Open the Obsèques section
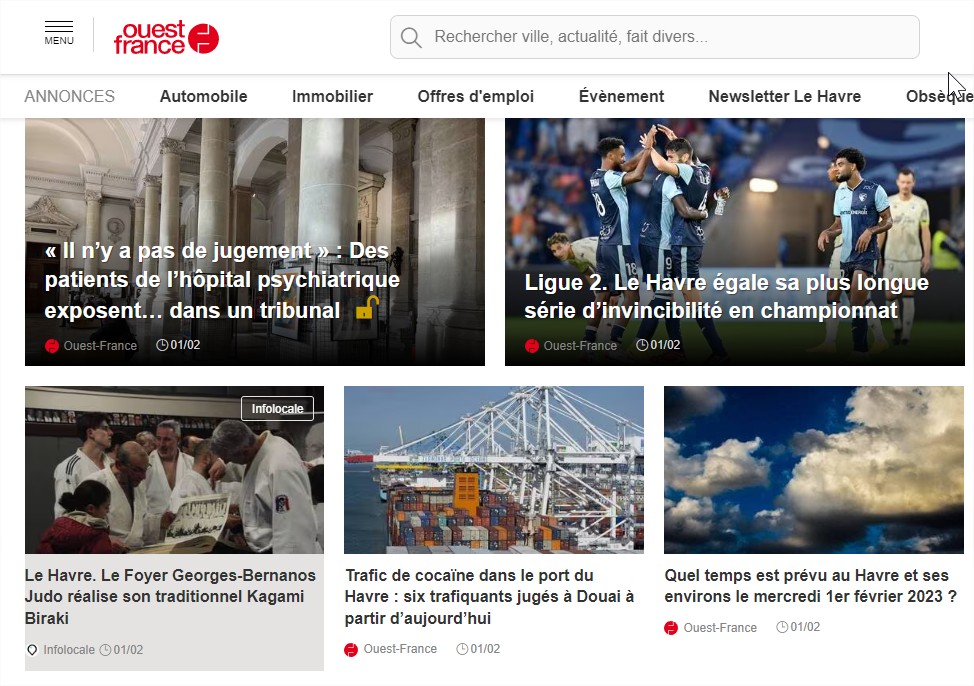 tap(939, 96)
